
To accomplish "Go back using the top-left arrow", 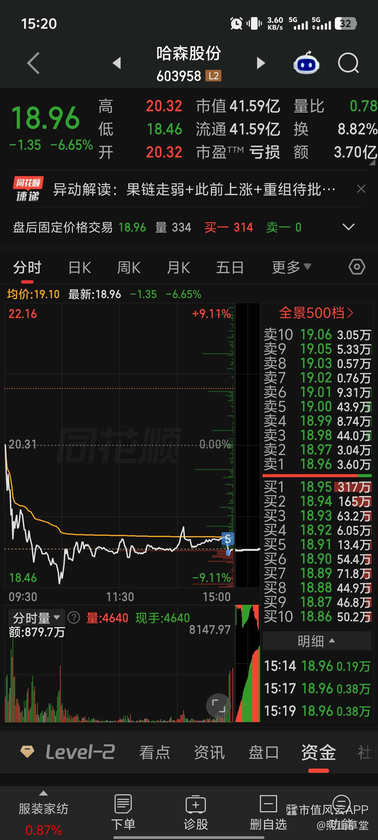I will pyautogui.click(x=33, y=64).
